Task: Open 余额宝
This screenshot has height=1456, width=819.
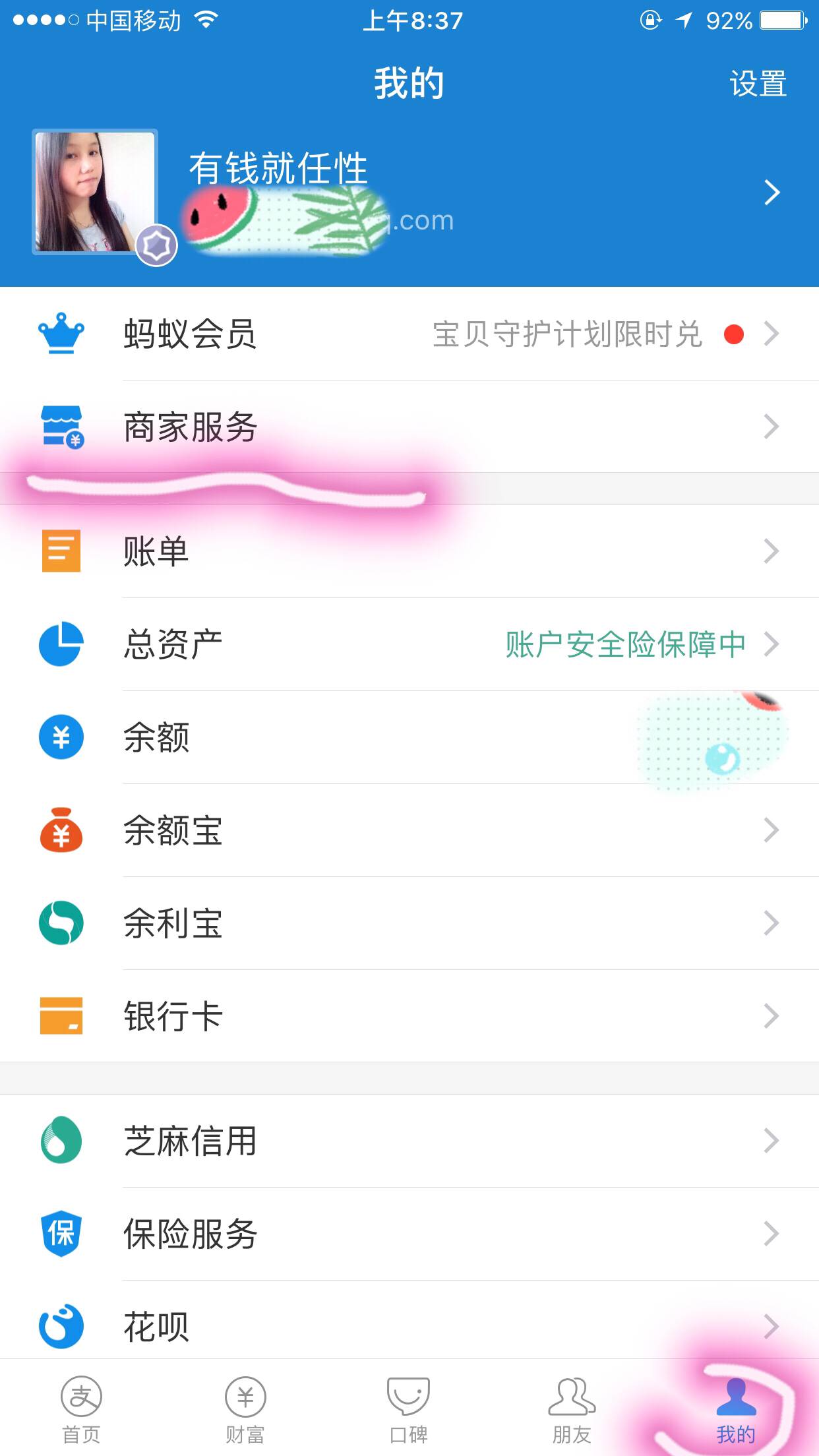Action: (x=409, y=830)
